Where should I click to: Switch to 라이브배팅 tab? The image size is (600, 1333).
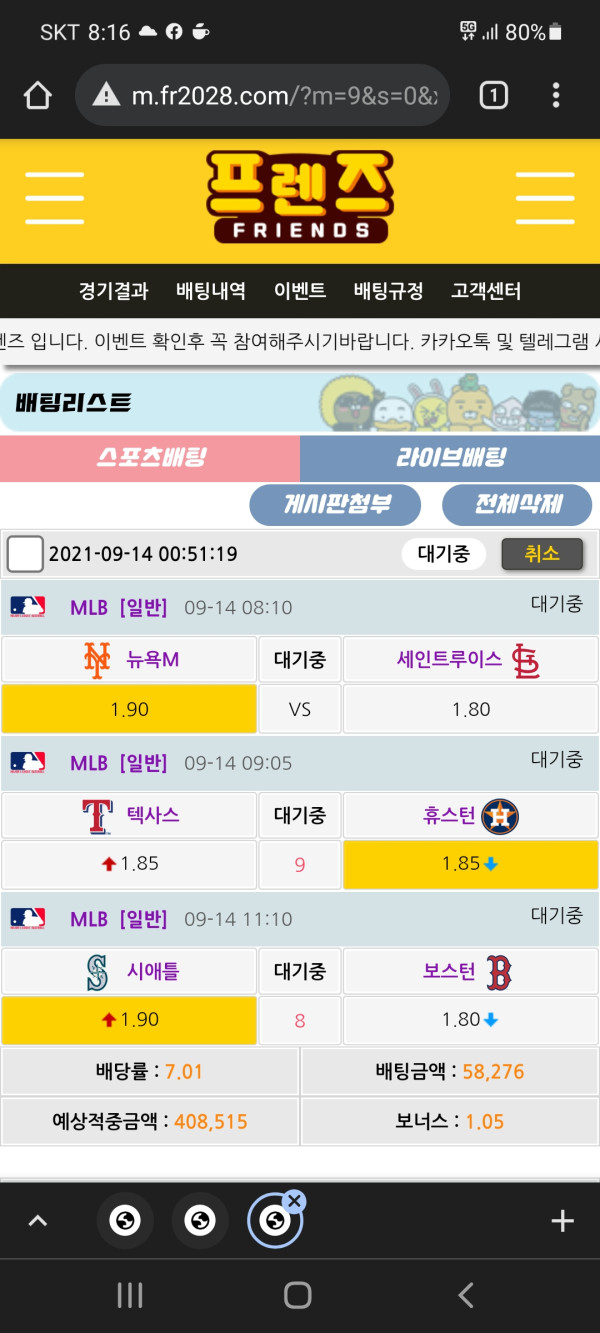450,458
